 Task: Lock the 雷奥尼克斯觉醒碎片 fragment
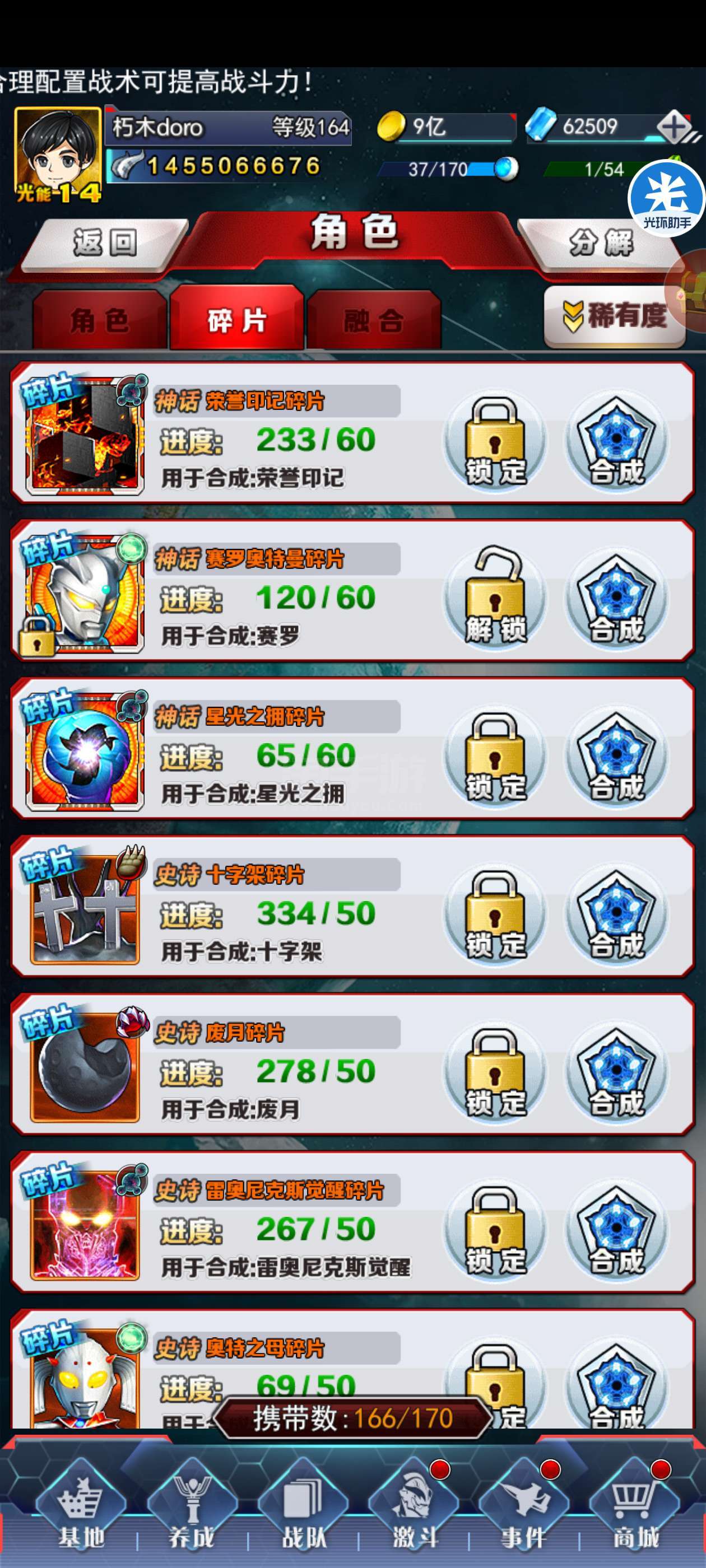click(495, 1229)
